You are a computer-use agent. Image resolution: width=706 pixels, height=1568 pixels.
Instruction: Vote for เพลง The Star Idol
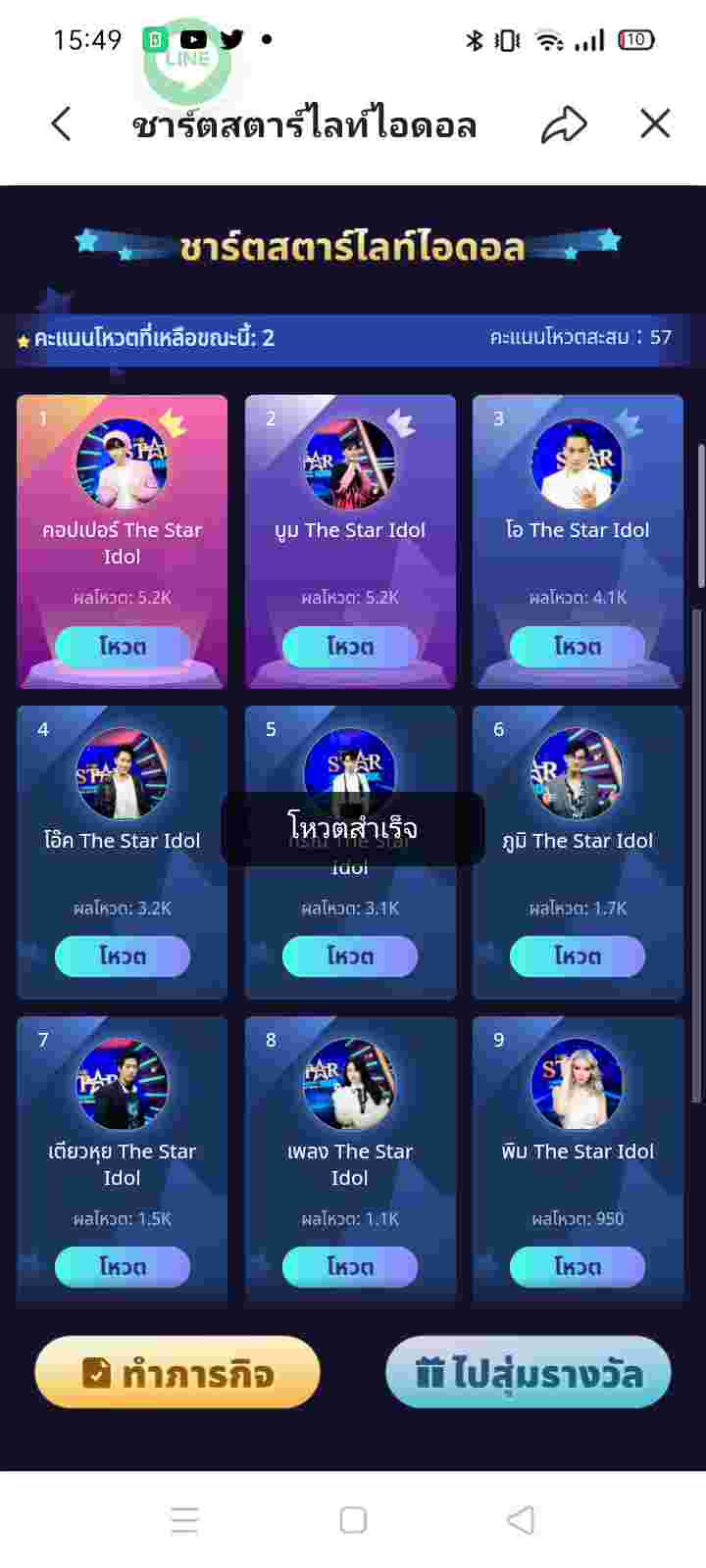click(x=350, y=1267)
